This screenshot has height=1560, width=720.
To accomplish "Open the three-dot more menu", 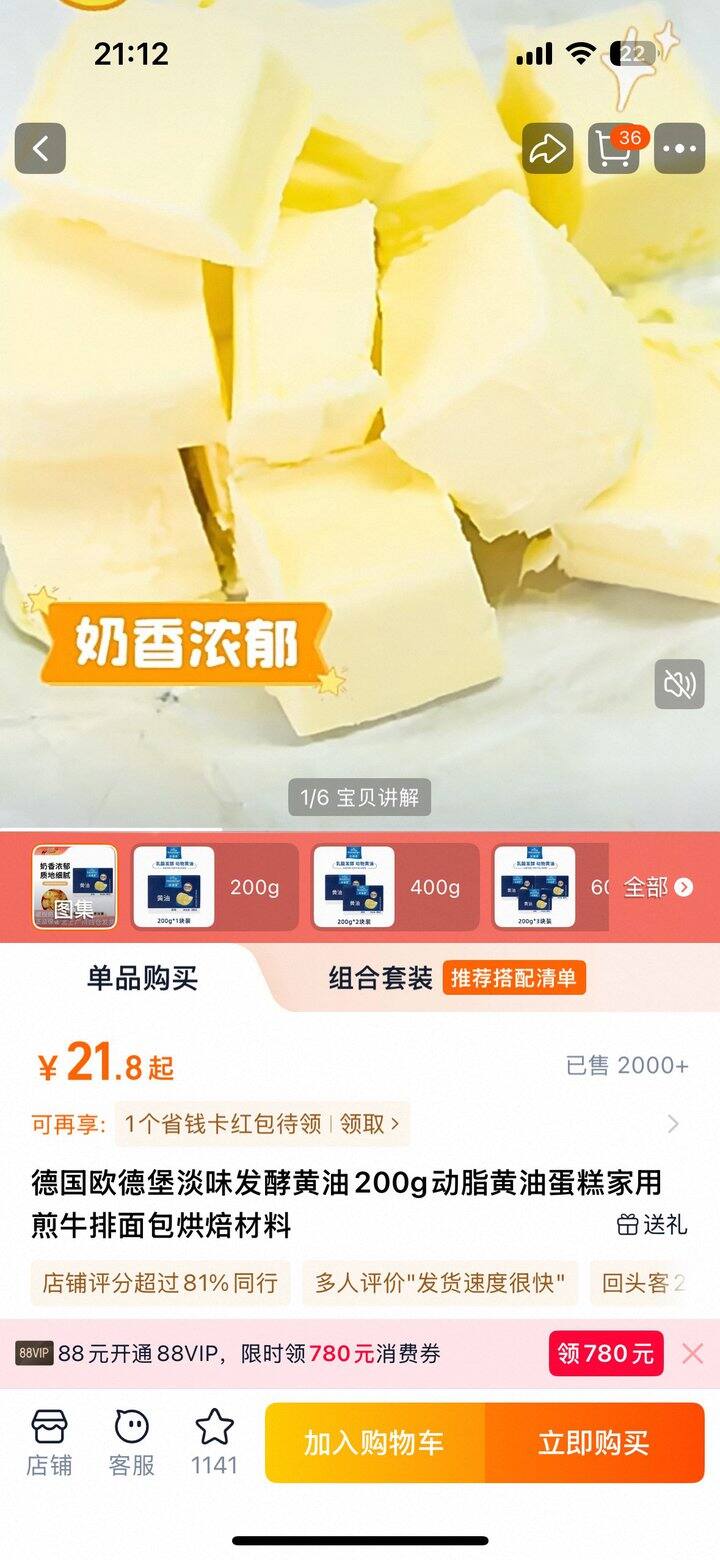I will click(x=679, y=149).
